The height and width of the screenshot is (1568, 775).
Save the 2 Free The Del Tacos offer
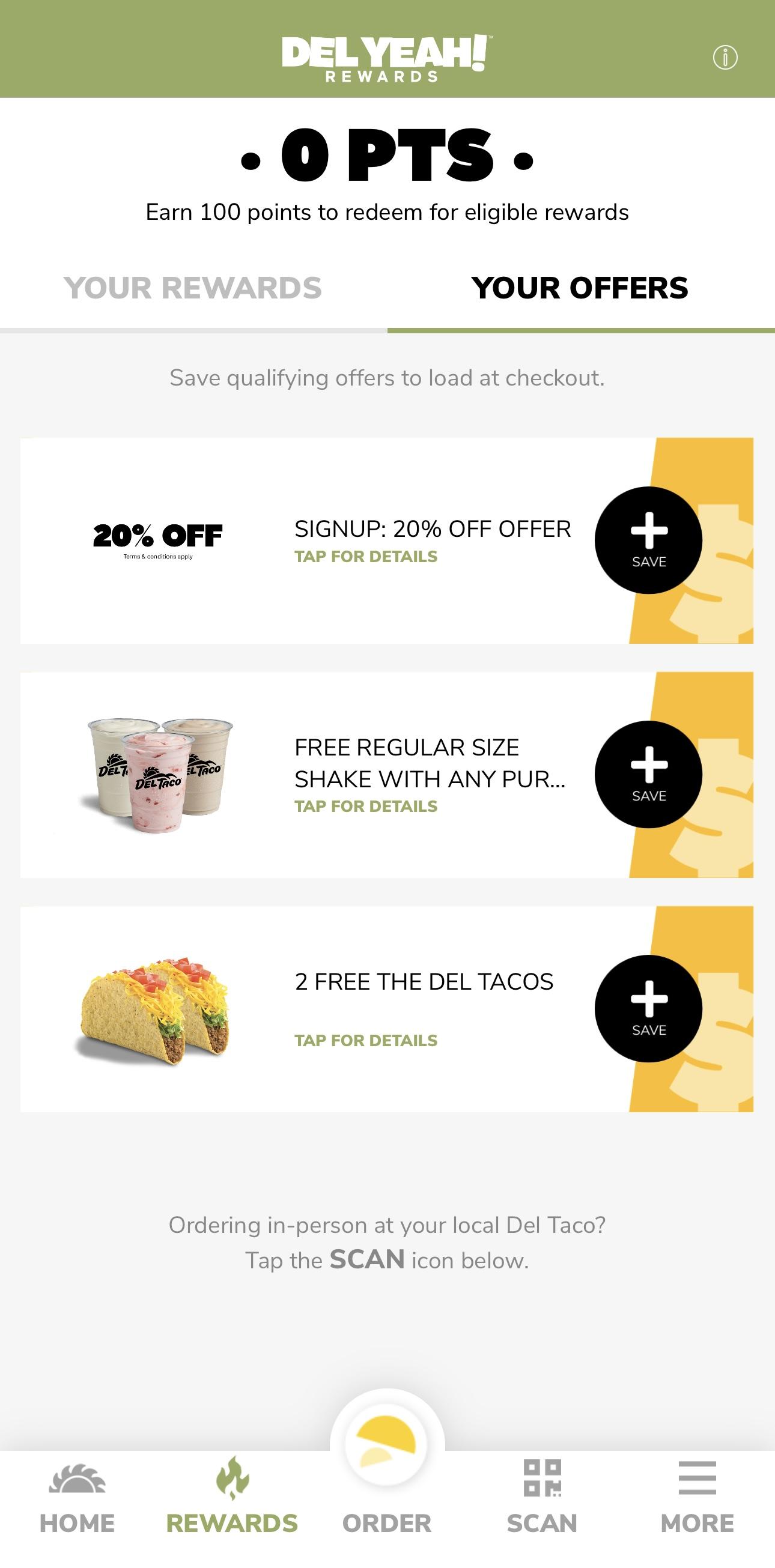click(x=648, y=1009)
